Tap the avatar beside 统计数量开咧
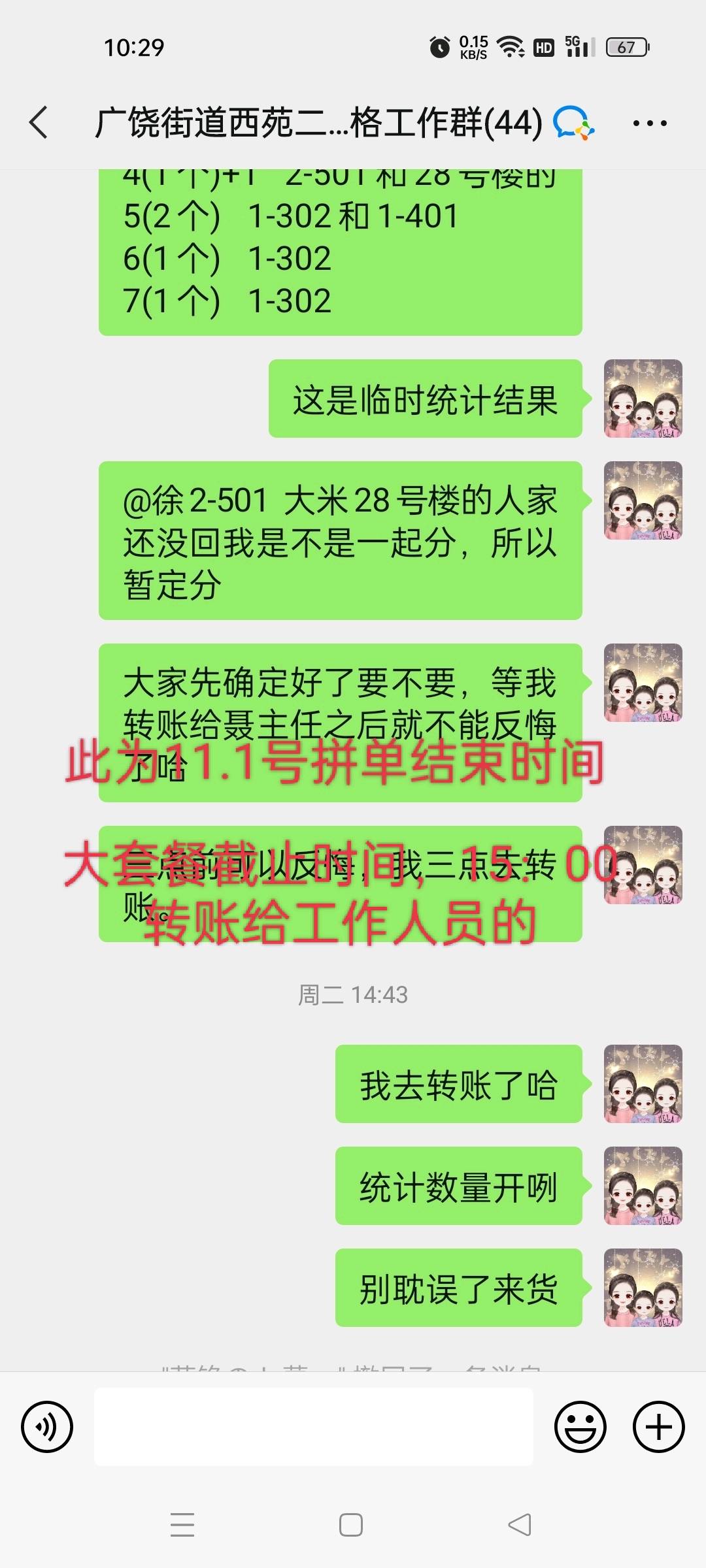This screenshot has width=706, height=1568. [x=643, y=1186]
